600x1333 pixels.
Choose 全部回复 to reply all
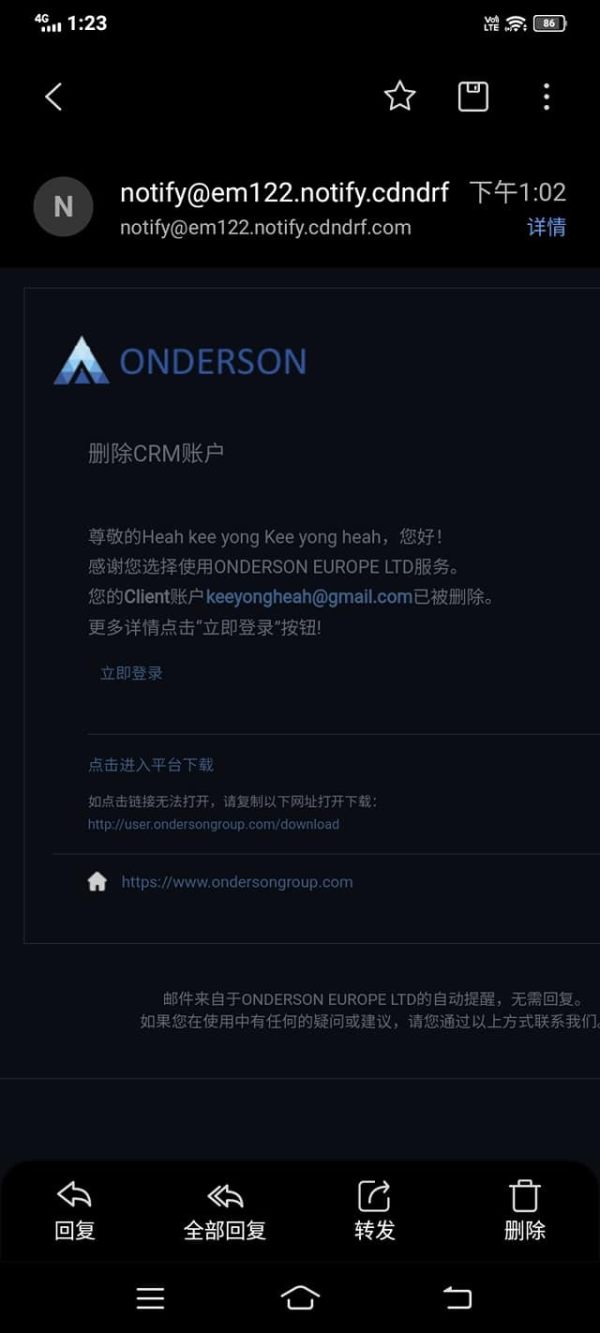(225, 1210)
